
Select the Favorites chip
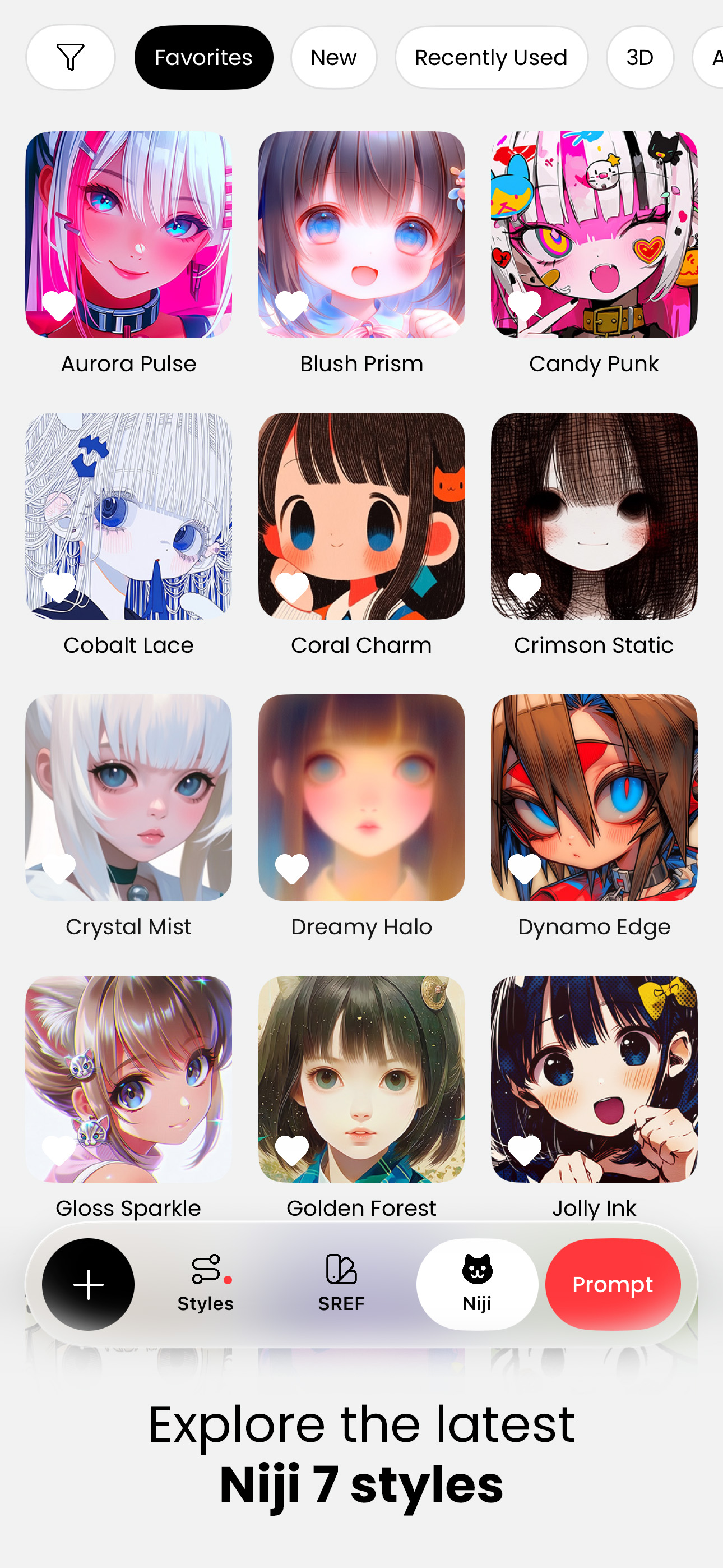tap(204, 57)
